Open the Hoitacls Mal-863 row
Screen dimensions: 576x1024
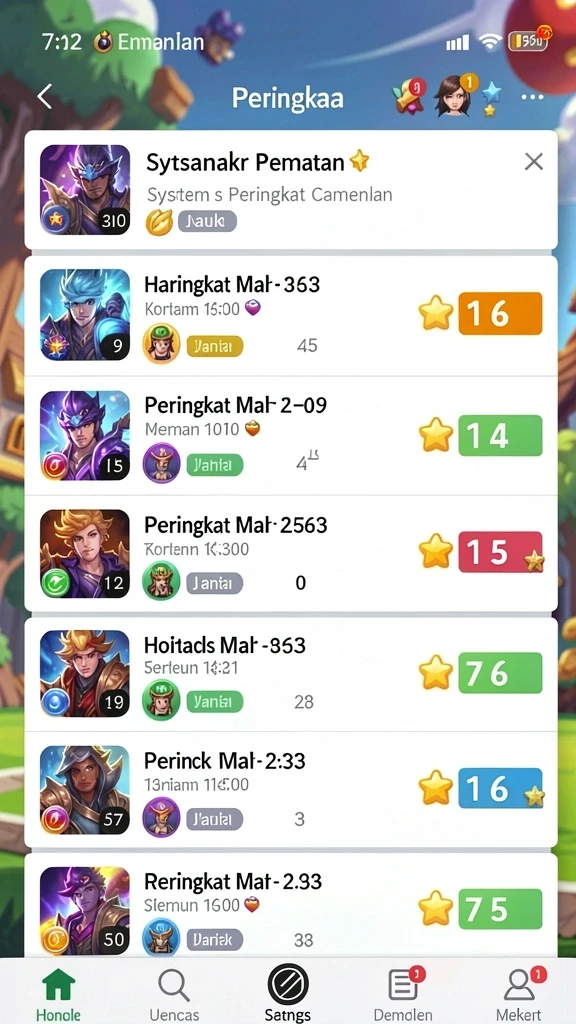(x=291, y=675)
